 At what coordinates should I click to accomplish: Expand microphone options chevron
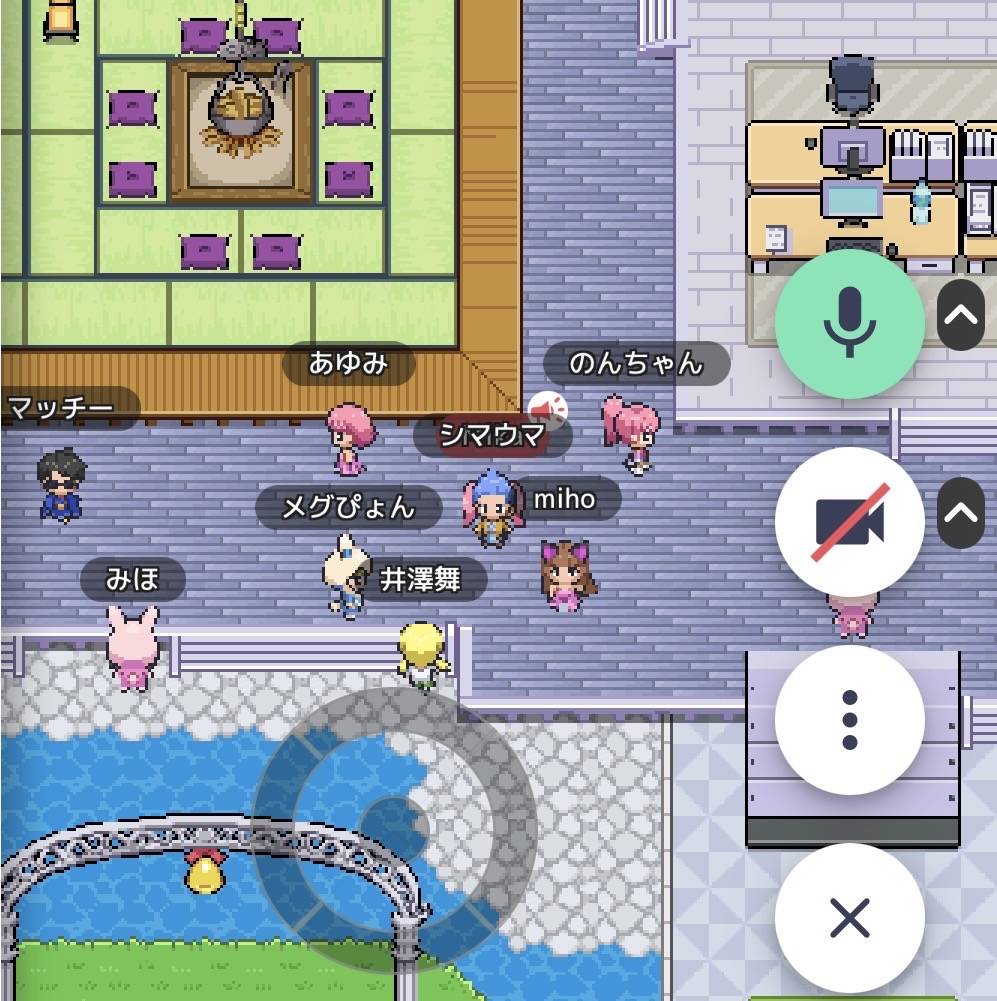tap(961, 316)
